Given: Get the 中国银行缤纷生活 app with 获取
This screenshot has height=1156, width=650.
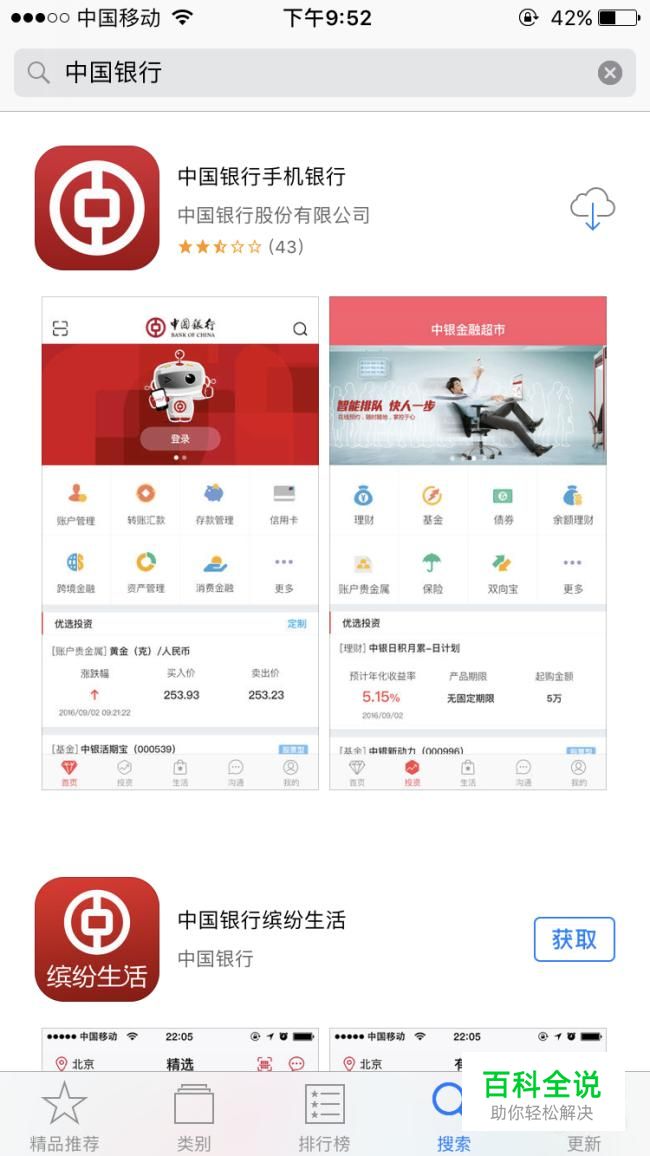Looking at the screenshot, I should [x=574, y=939].
